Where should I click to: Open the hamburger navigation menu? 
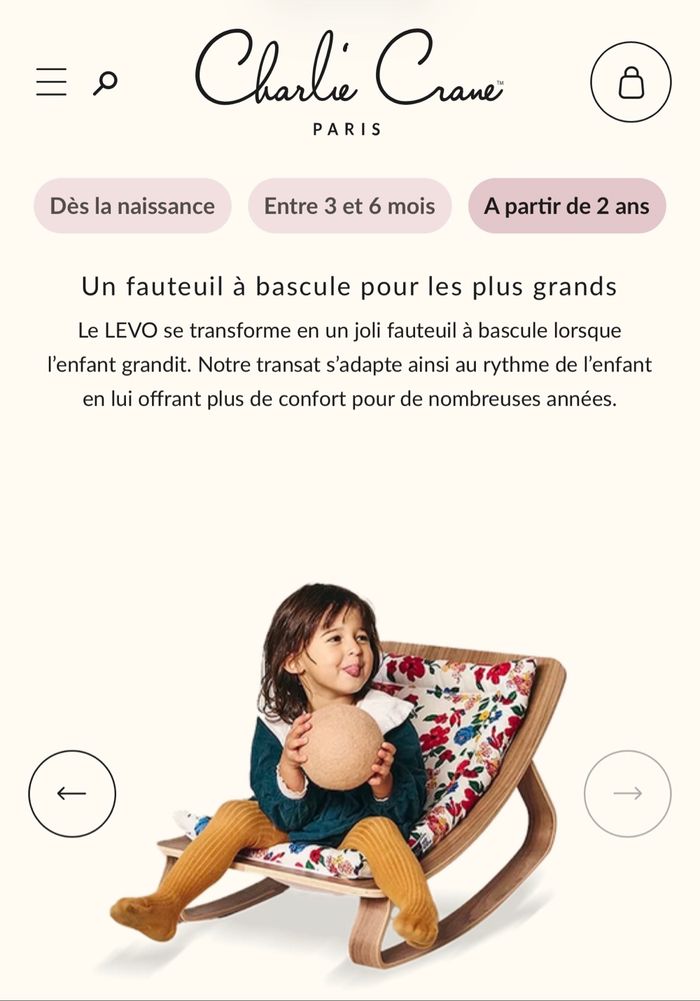pos(51,82)
